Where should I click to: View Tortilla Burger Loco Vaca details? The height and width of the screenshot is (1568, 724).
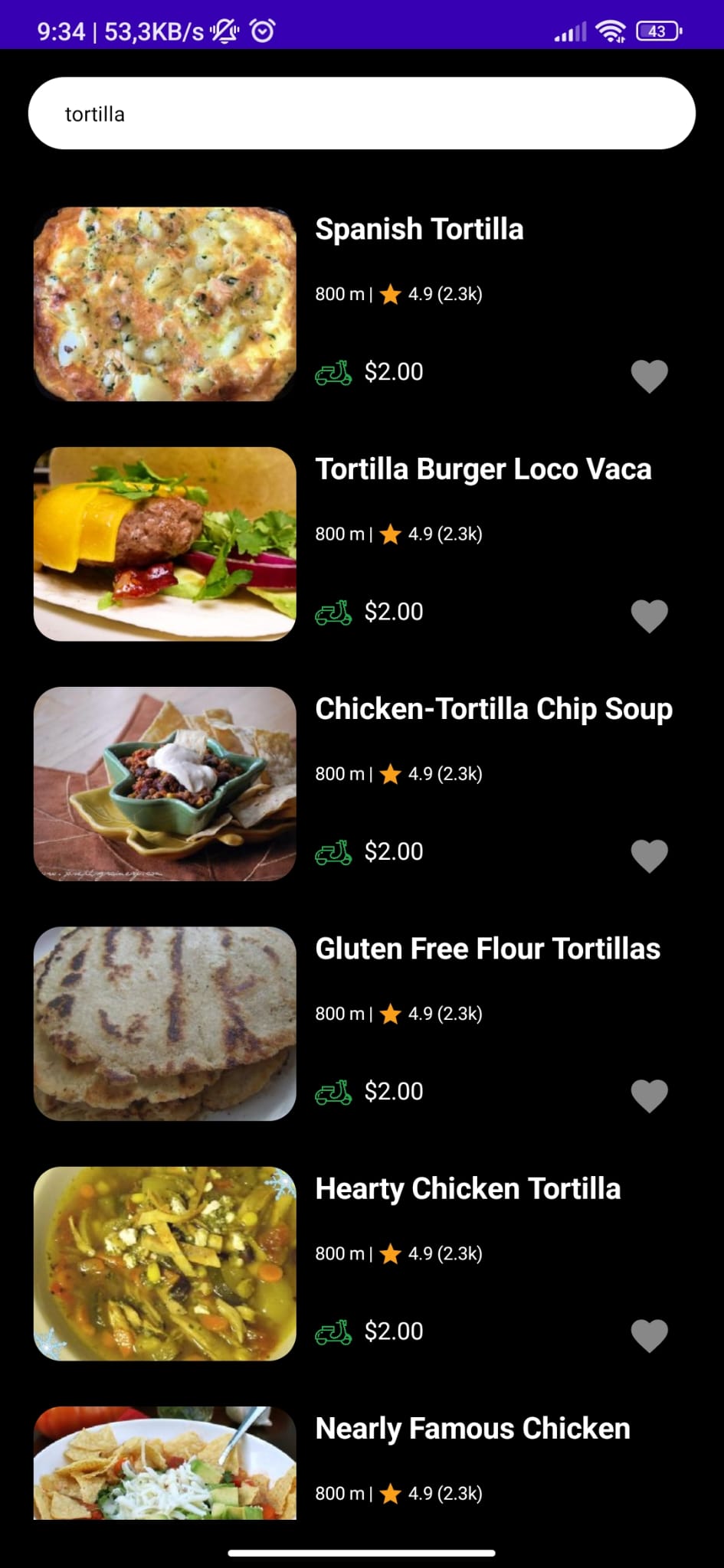click(483, 469)
